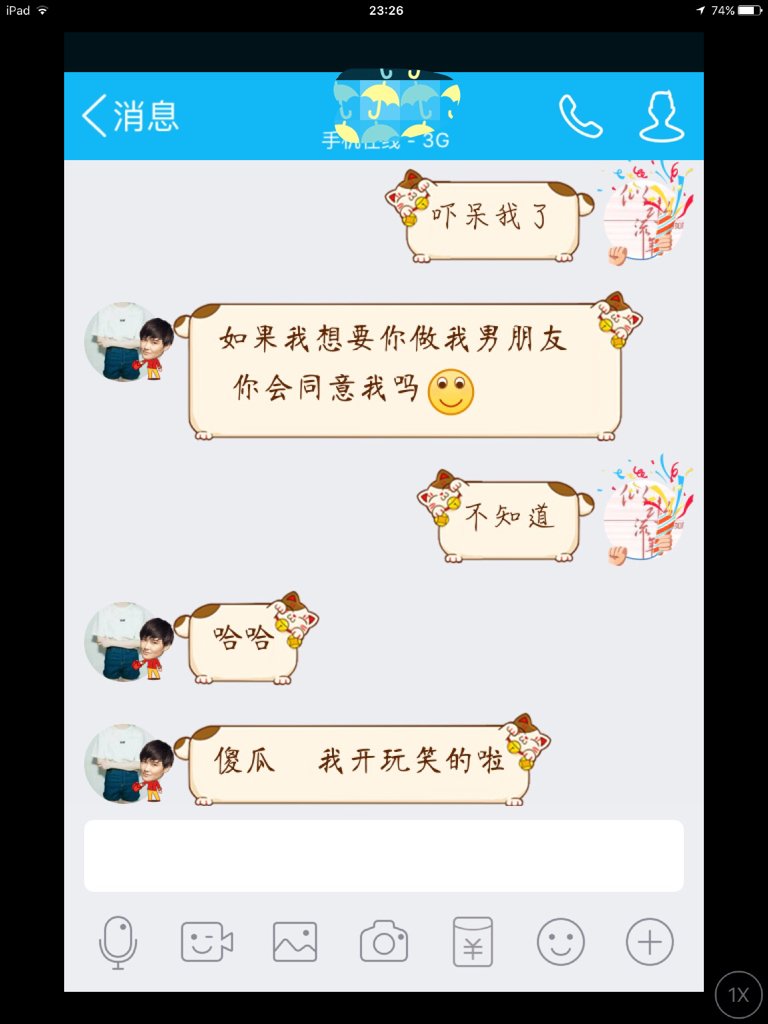Start a video call via the camcorder icon
The width and height of the screenshot is (768, 1024).
pos(207,942)
